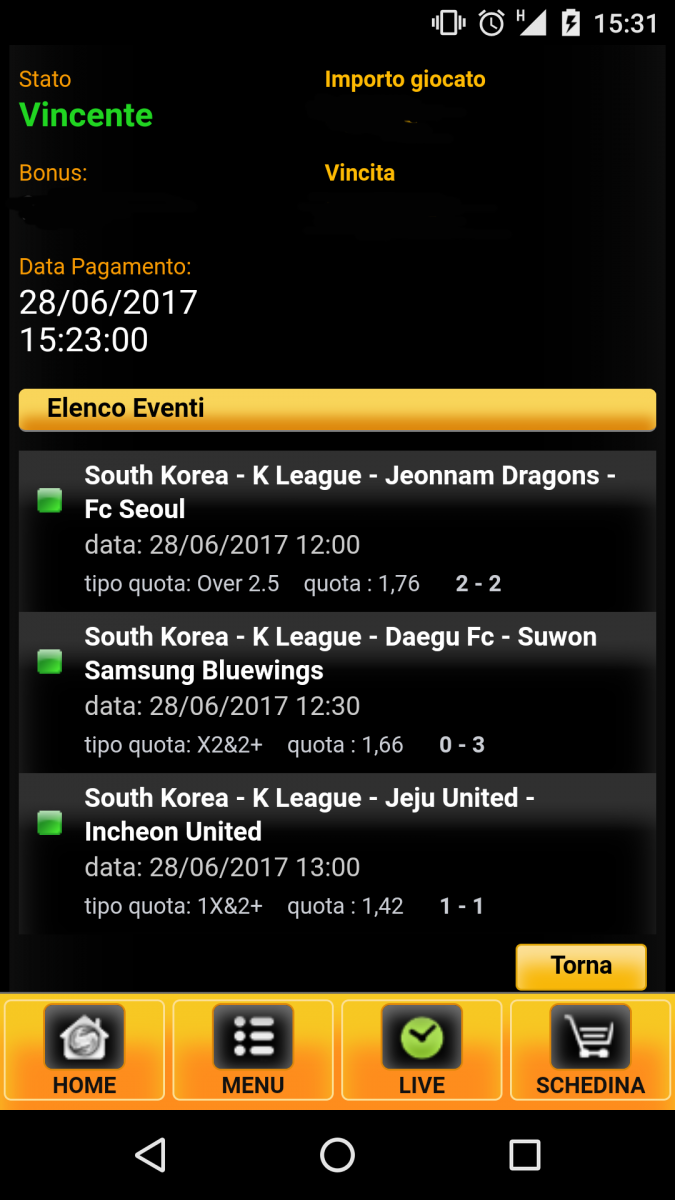Tap the Torna button to go back
This screenshot has height=1200, width=675.
coord(581,967)
